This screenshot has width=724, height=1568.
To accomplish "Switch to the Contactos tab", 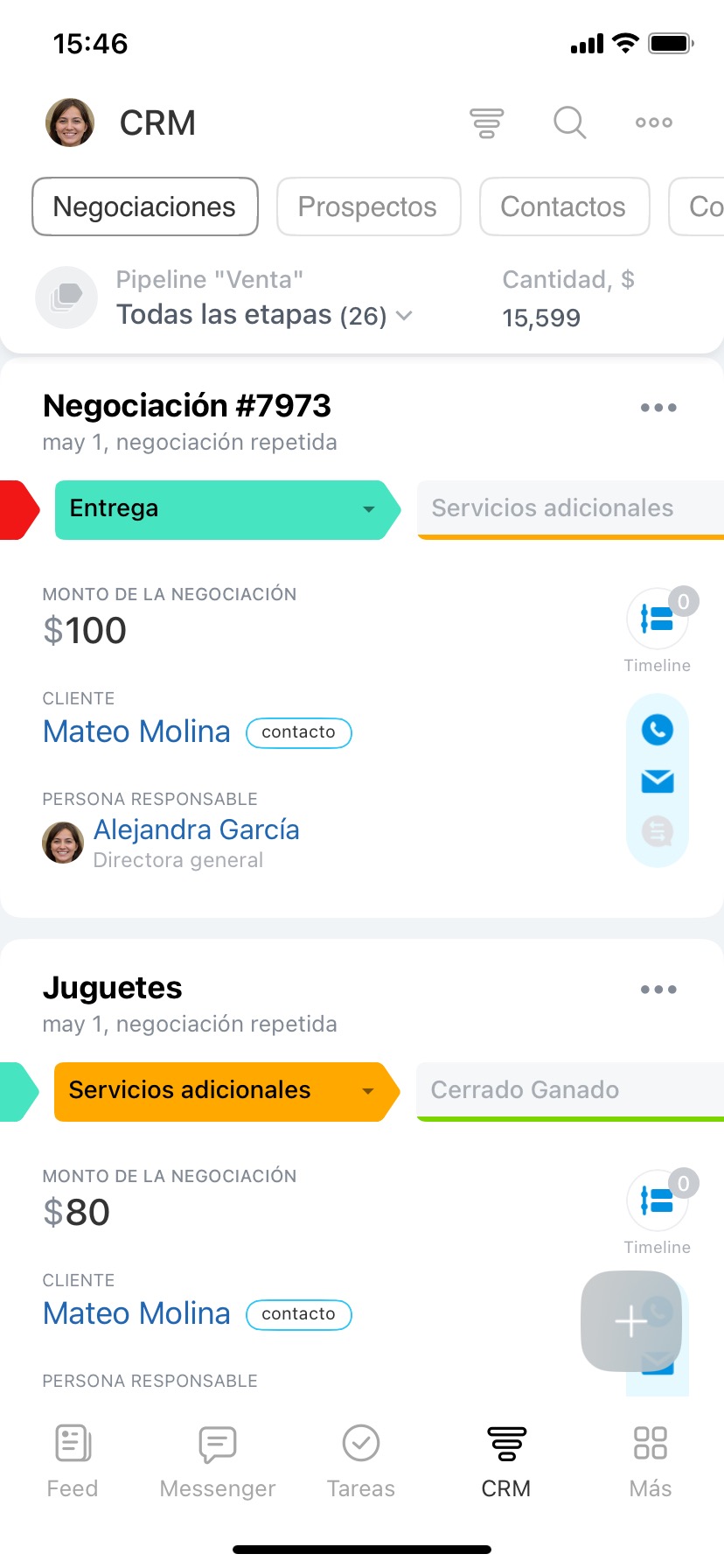I will 564,206.
